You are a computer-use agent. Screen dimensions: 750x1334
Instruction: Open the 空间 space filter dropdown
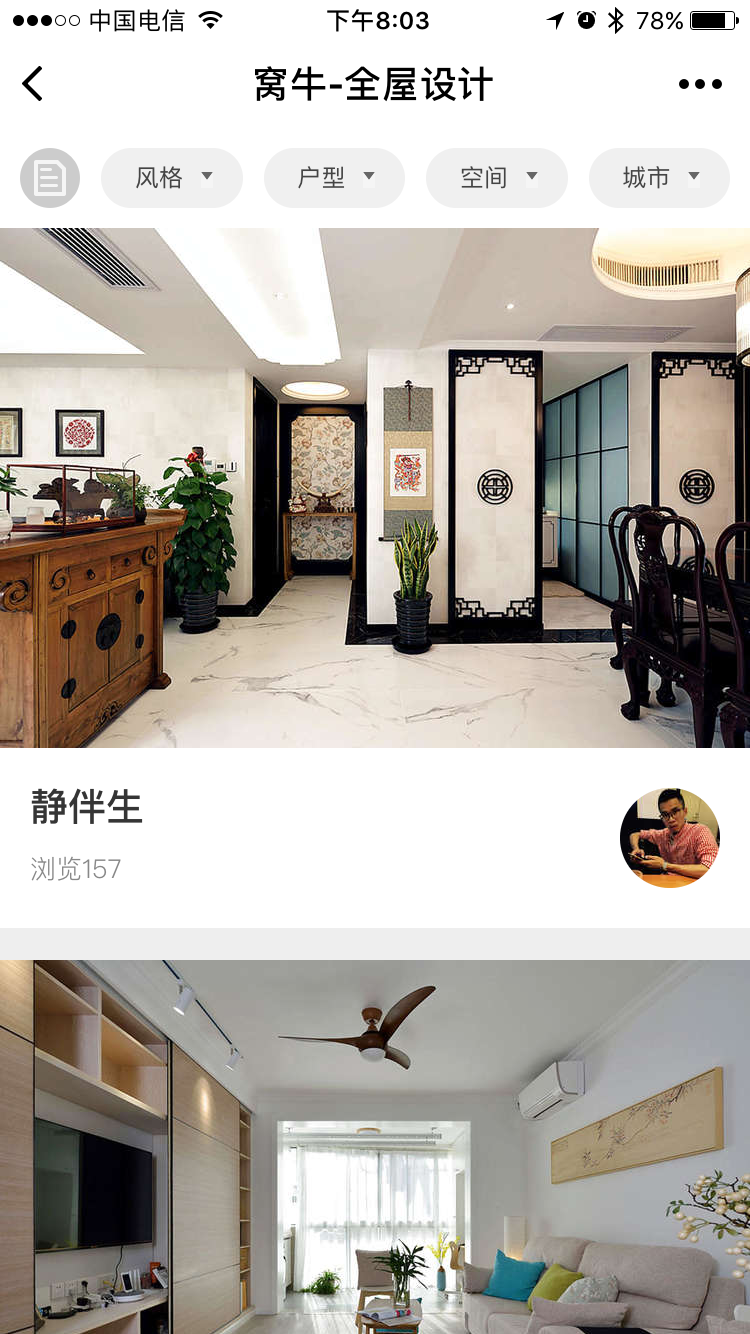tap(497, 178)
